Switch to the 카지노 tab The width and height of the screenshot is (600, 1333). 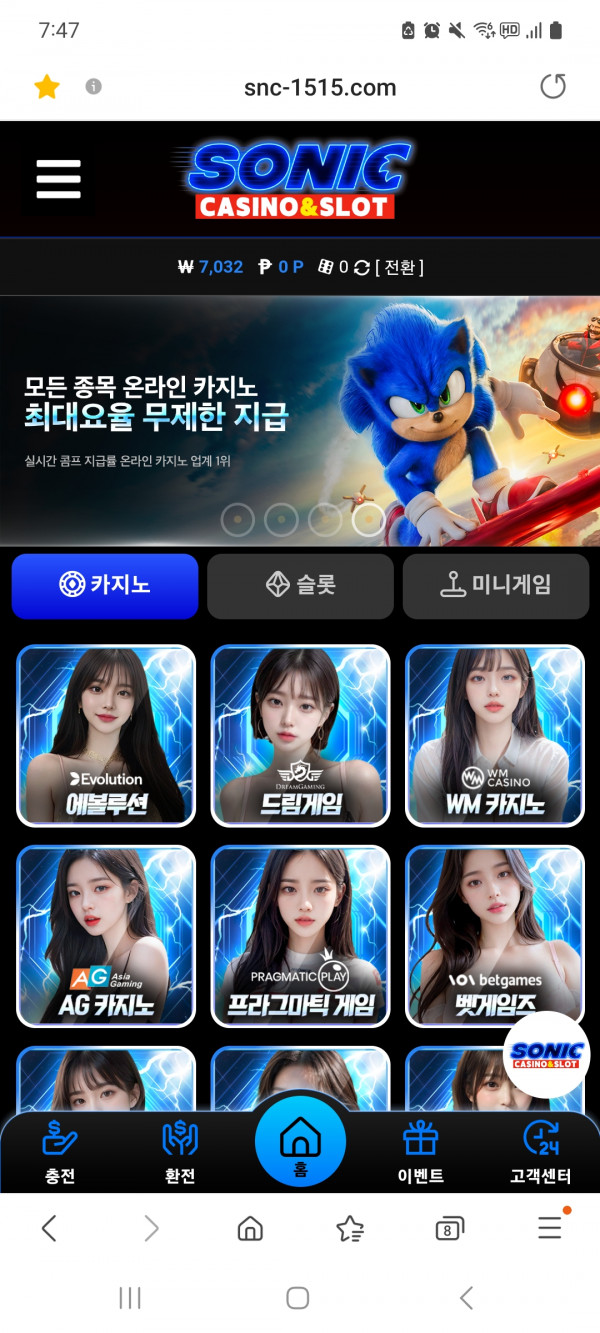[105, 586]
